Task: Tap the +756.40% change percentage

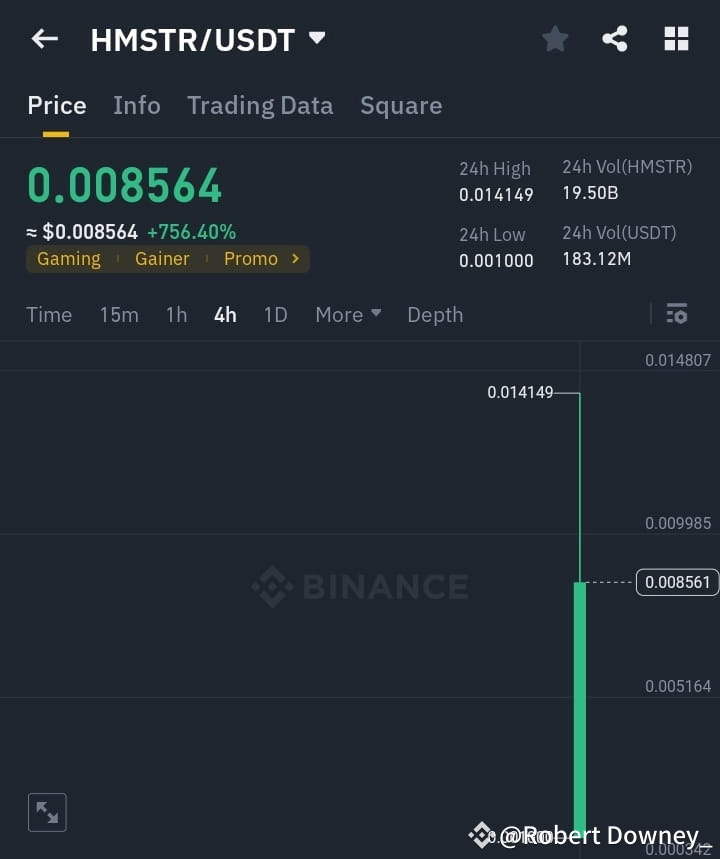Action: (x=194, y=232)
